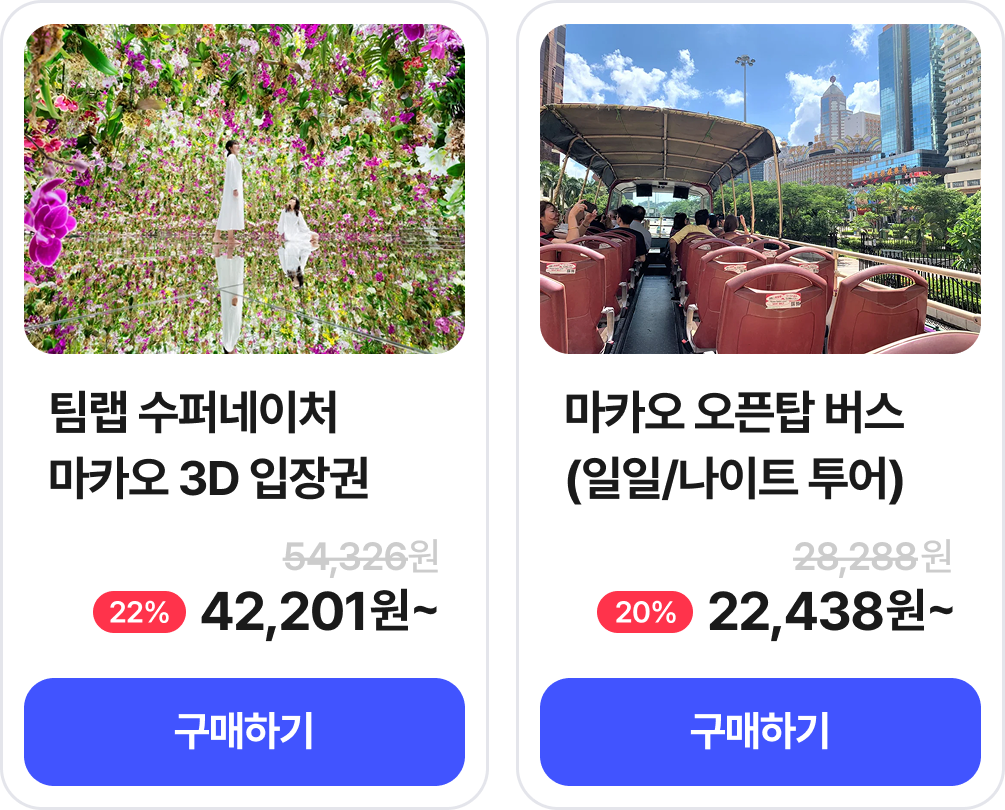The height and width of the screenshot is (810, 1005).
Task: Tap 구매하기 for the 팀랩 수퍼네이처 ticket
Action: tap(244, 732)
